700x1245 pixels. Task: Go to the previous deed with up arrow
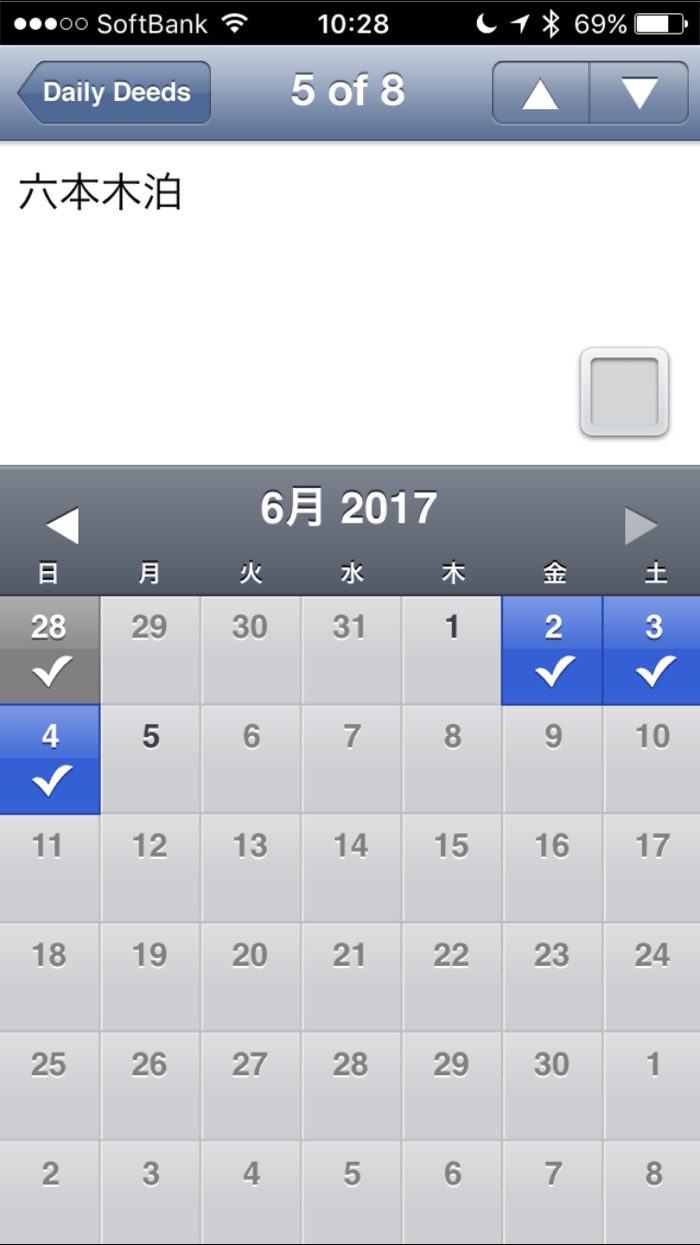click(540, 93)
